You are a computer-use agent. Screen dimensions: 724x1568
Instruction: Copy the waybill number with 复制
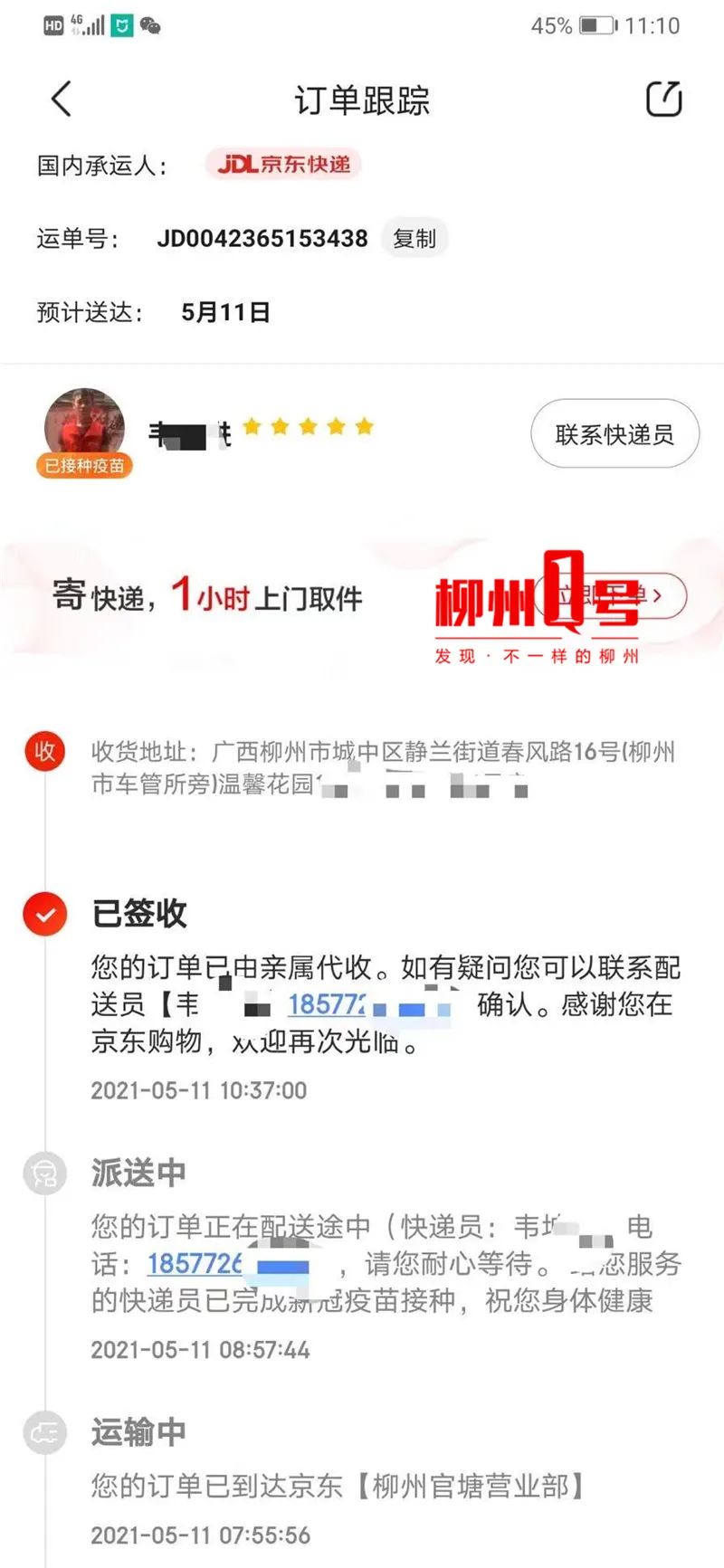pyautogui.click(x=414, y=239)
